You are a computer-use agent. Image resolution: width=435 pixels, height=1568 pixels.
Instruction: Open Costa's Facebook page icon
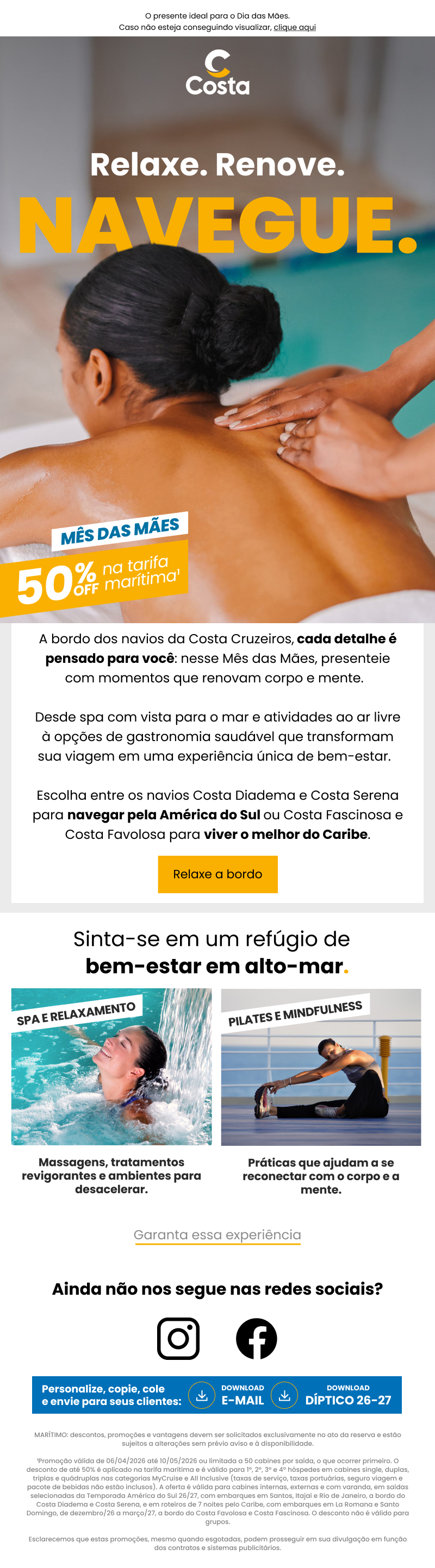257,1339
